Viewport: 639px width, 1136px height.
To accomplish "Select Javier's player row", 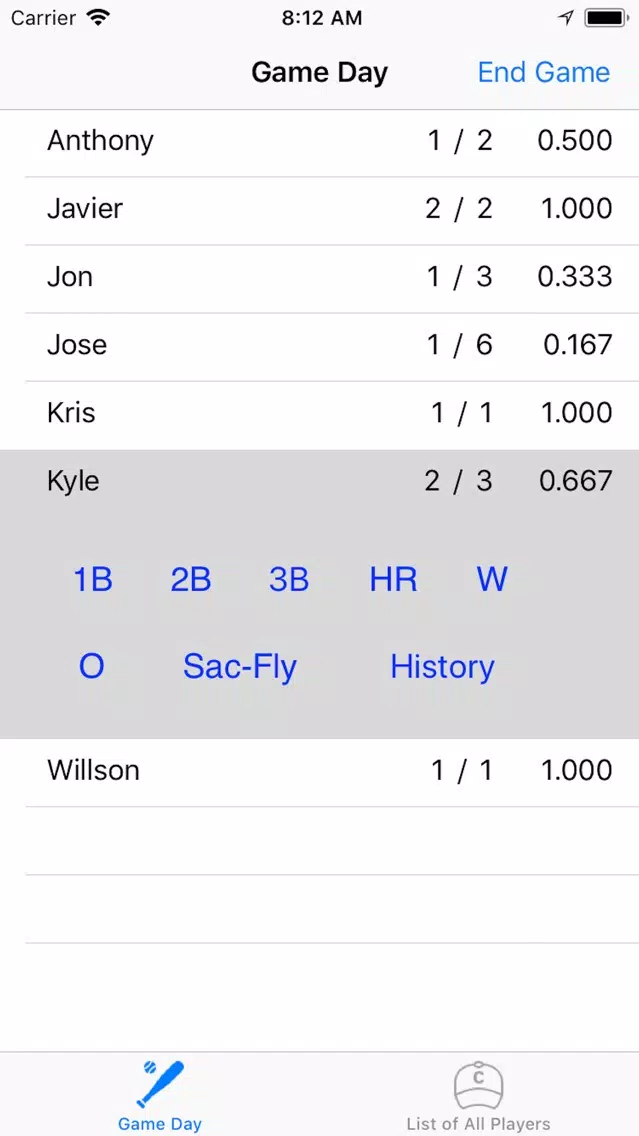I will pos(320,211).
